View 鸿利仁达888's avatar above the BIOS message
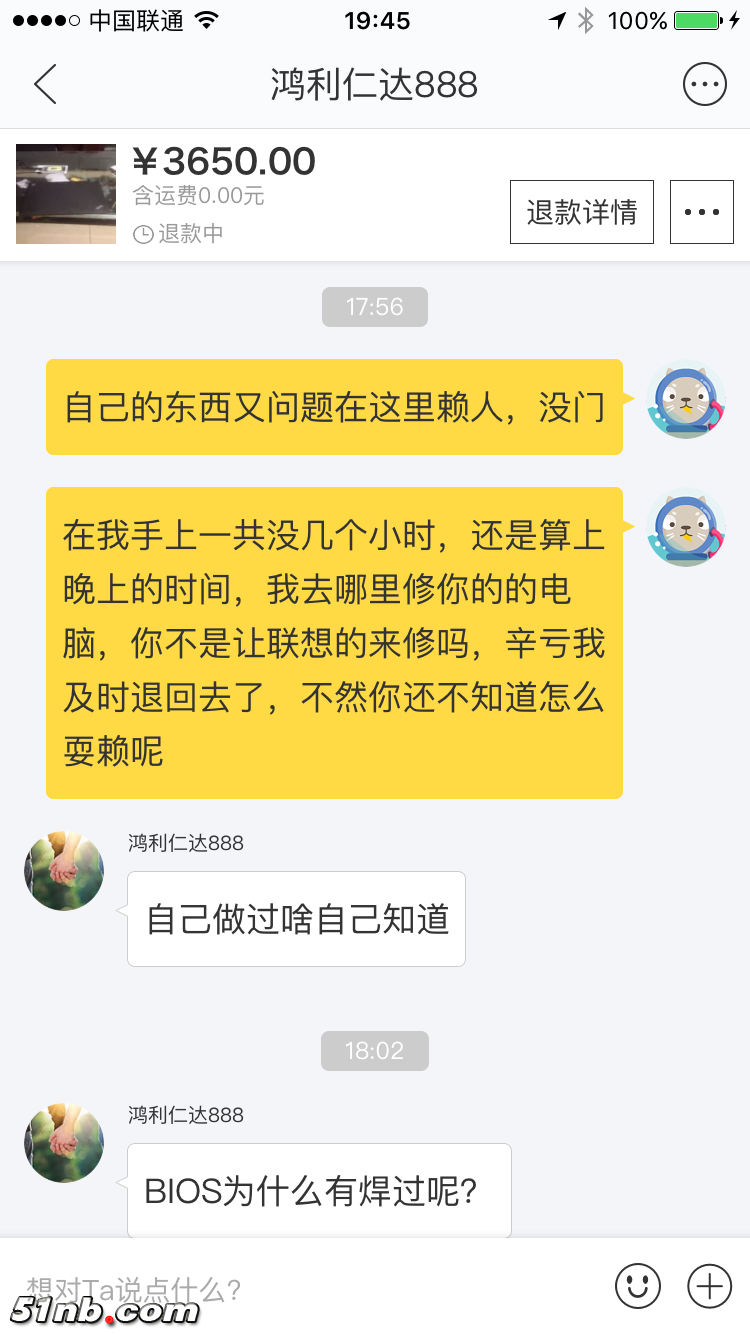750x1334 pixels. (x=64, y=1143)
